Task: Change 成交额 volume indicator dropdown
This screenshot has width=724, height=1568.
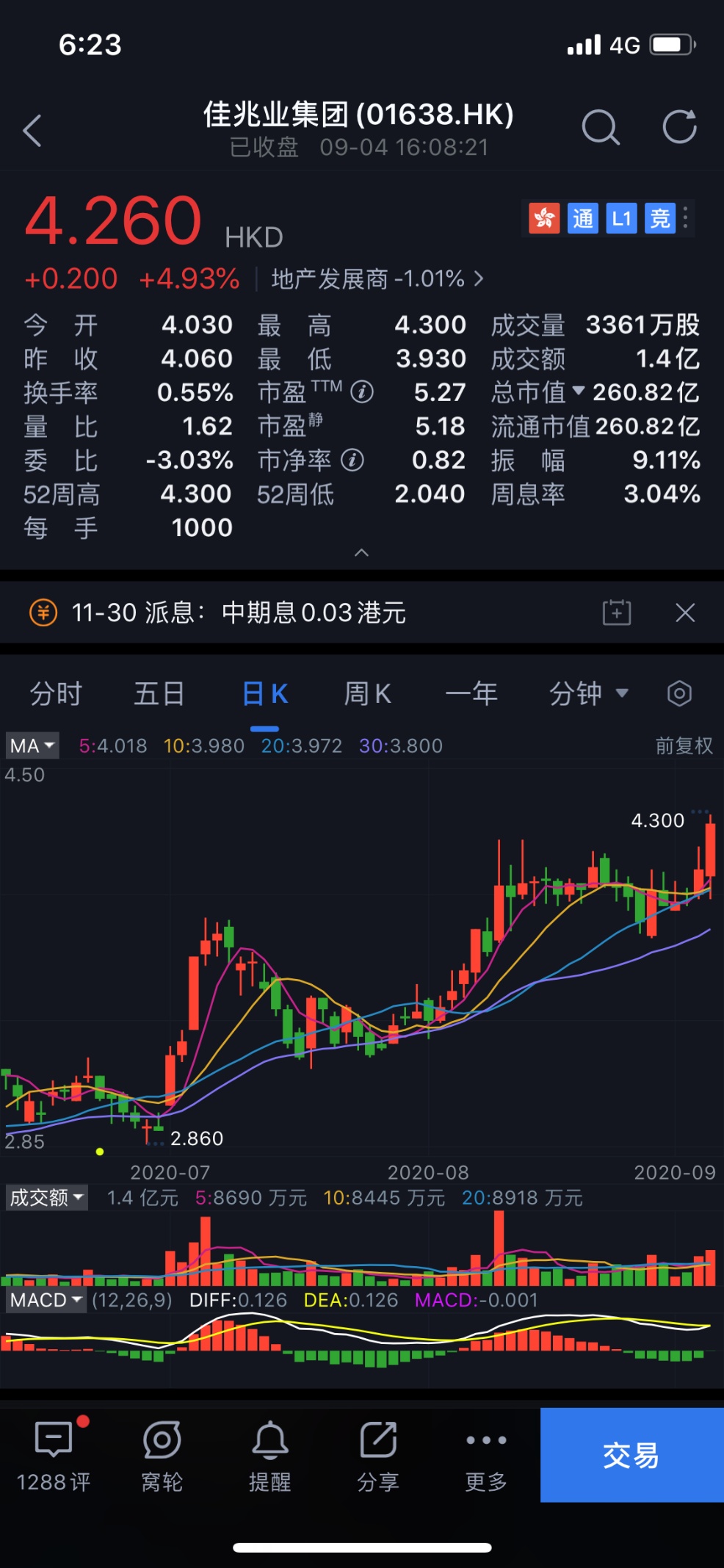Action: coord(46,1198)
